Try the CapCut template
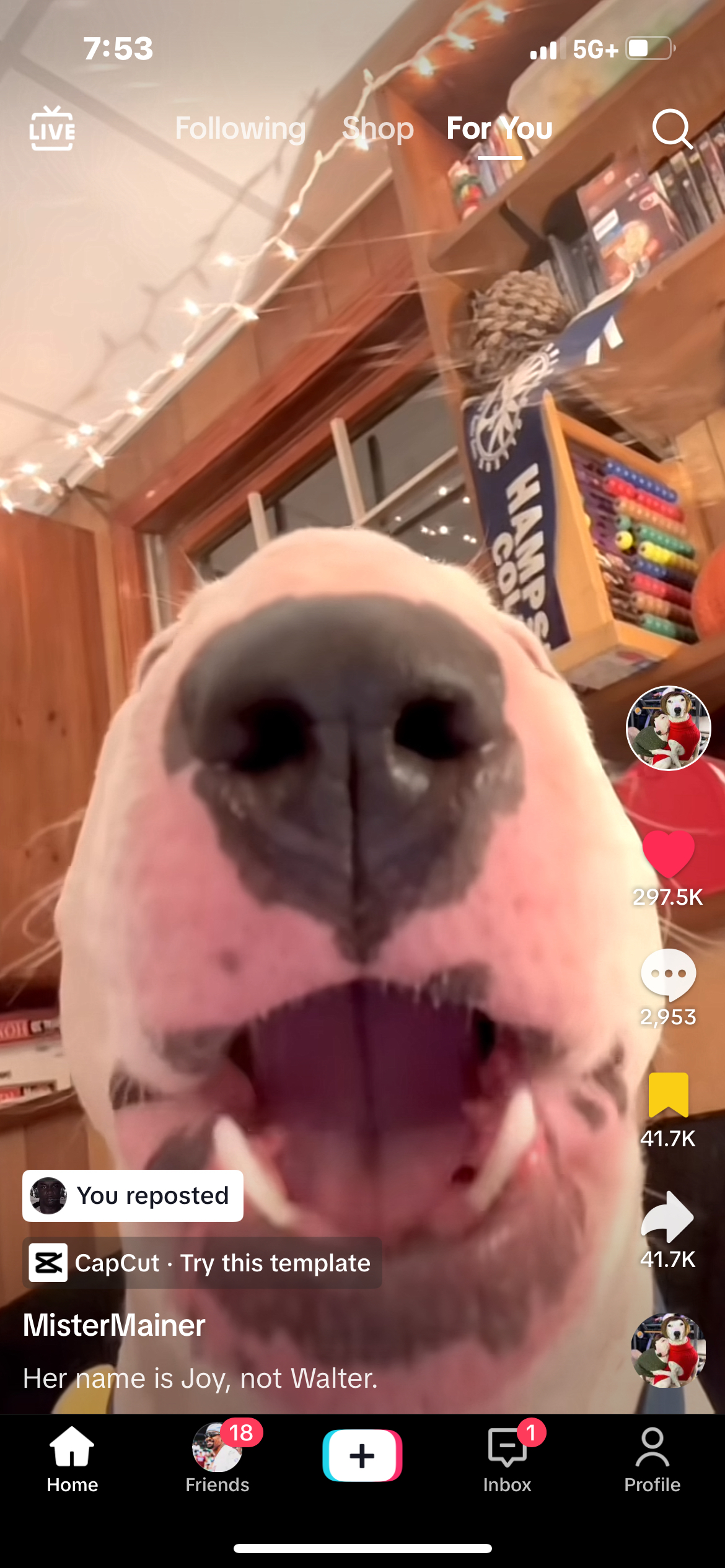The width and height of the screenshot is (725, 1568). [x=202, y=1263]
